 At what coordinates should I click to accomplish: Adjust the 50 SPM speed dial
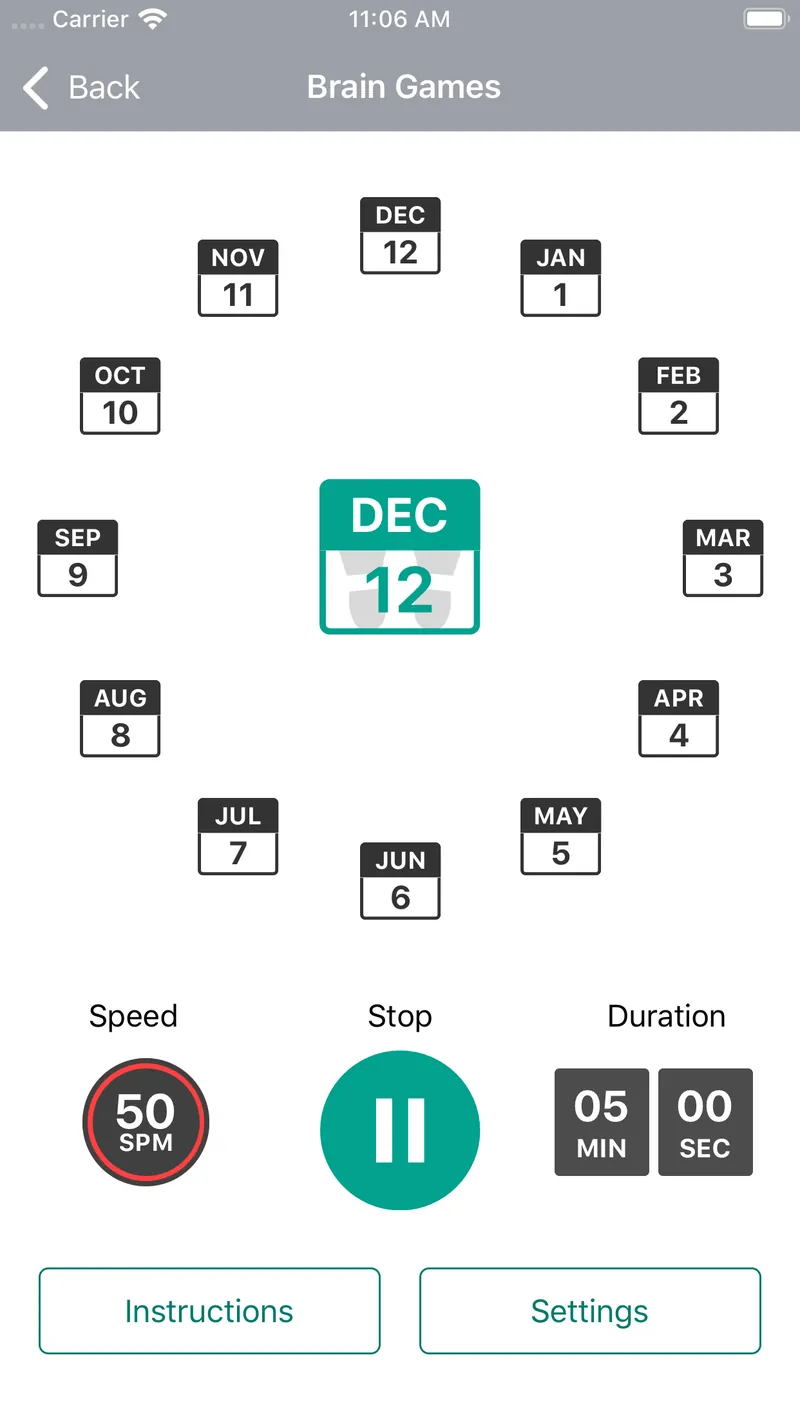pos(146,1122)
